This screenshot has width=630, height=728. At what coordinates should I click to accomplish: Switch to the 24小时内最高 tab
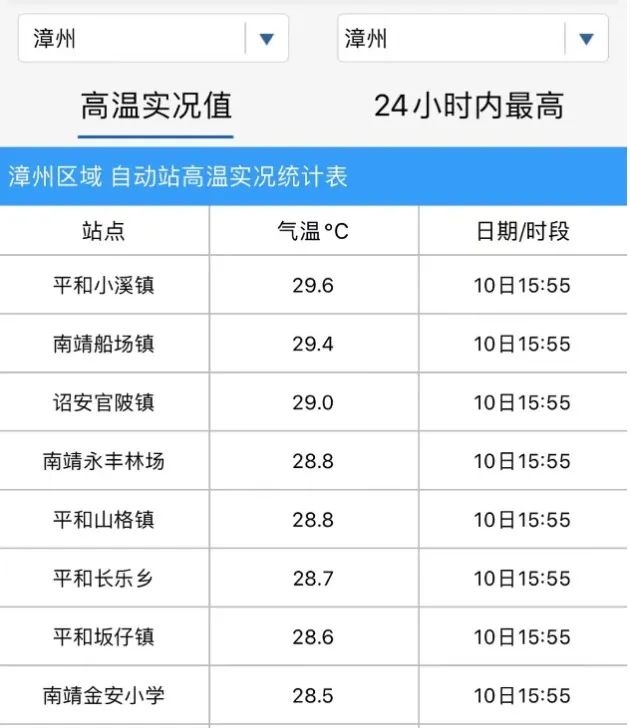pyautogui.click(x=469, y=106)
